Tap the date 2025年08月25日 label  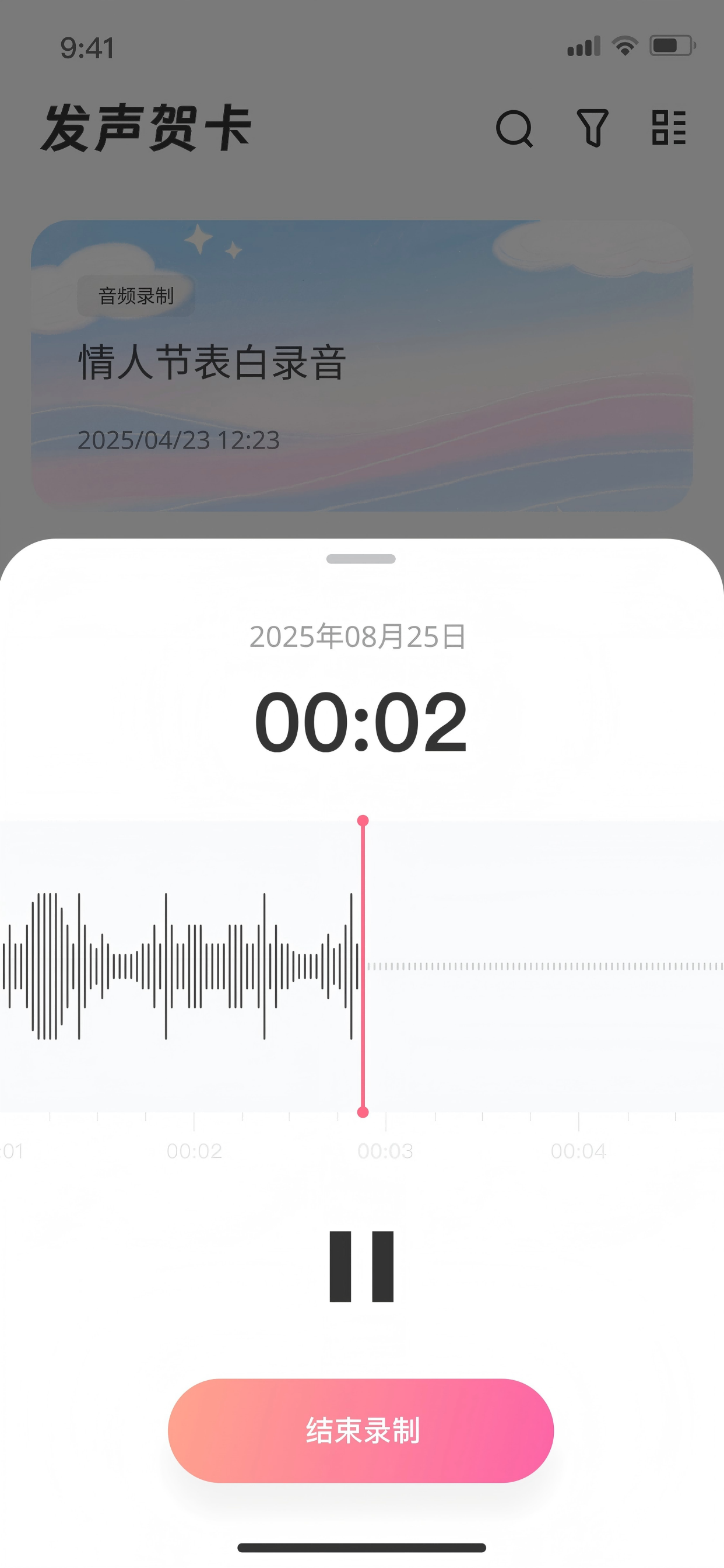click(x=361, y=638)
